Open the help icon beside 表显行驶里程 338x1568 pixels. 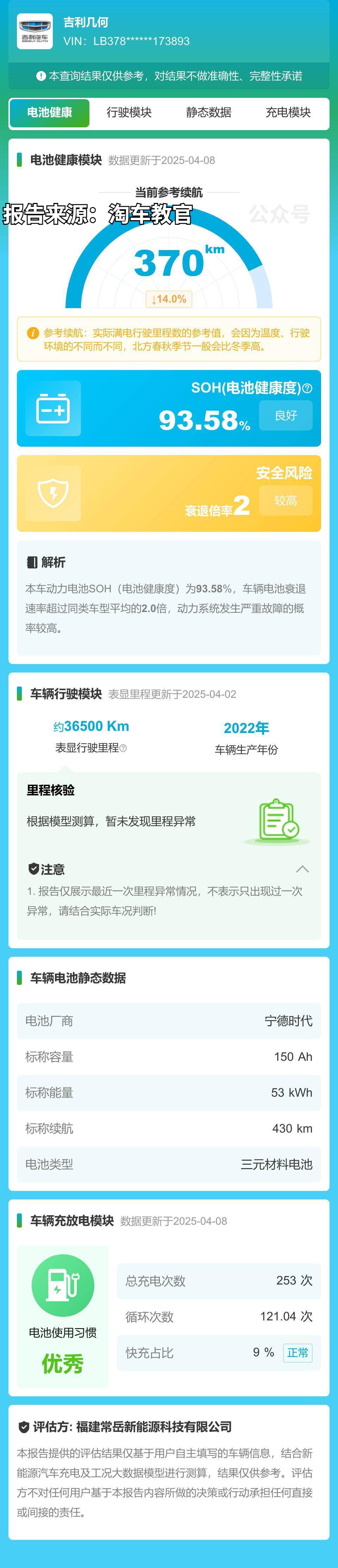(124, 748)
